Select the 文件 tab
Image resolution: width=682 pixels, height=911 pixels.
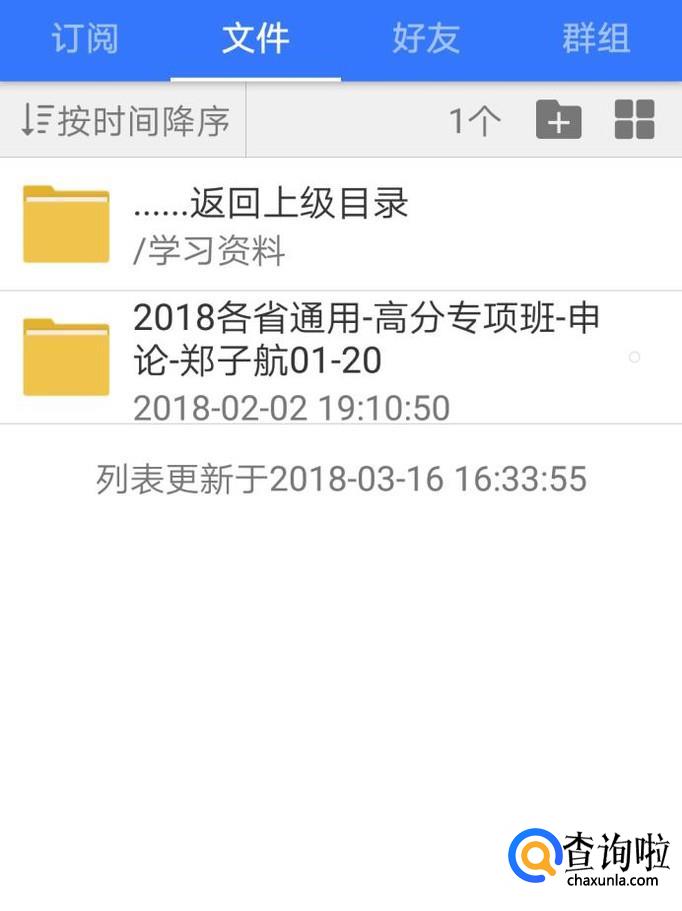(x=255, y=40)
